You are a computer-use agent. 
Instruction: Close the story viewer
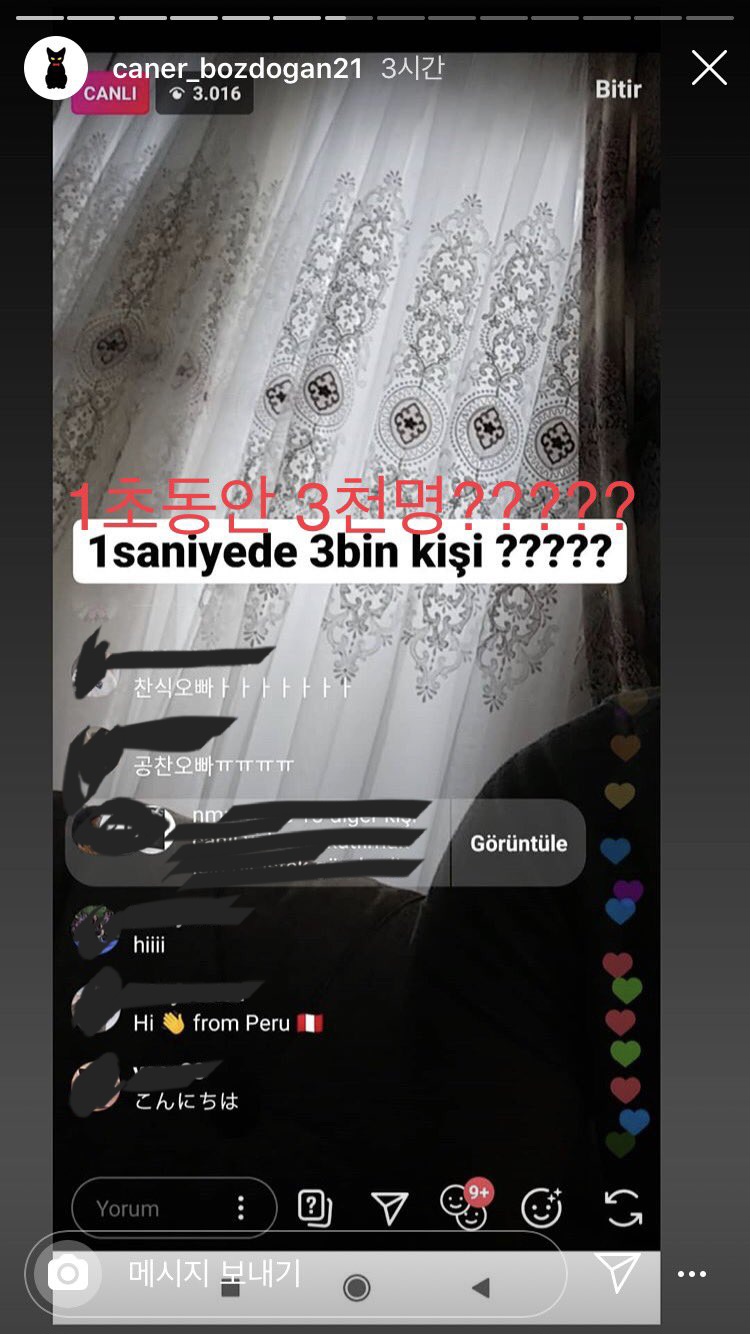coord(709,68)
